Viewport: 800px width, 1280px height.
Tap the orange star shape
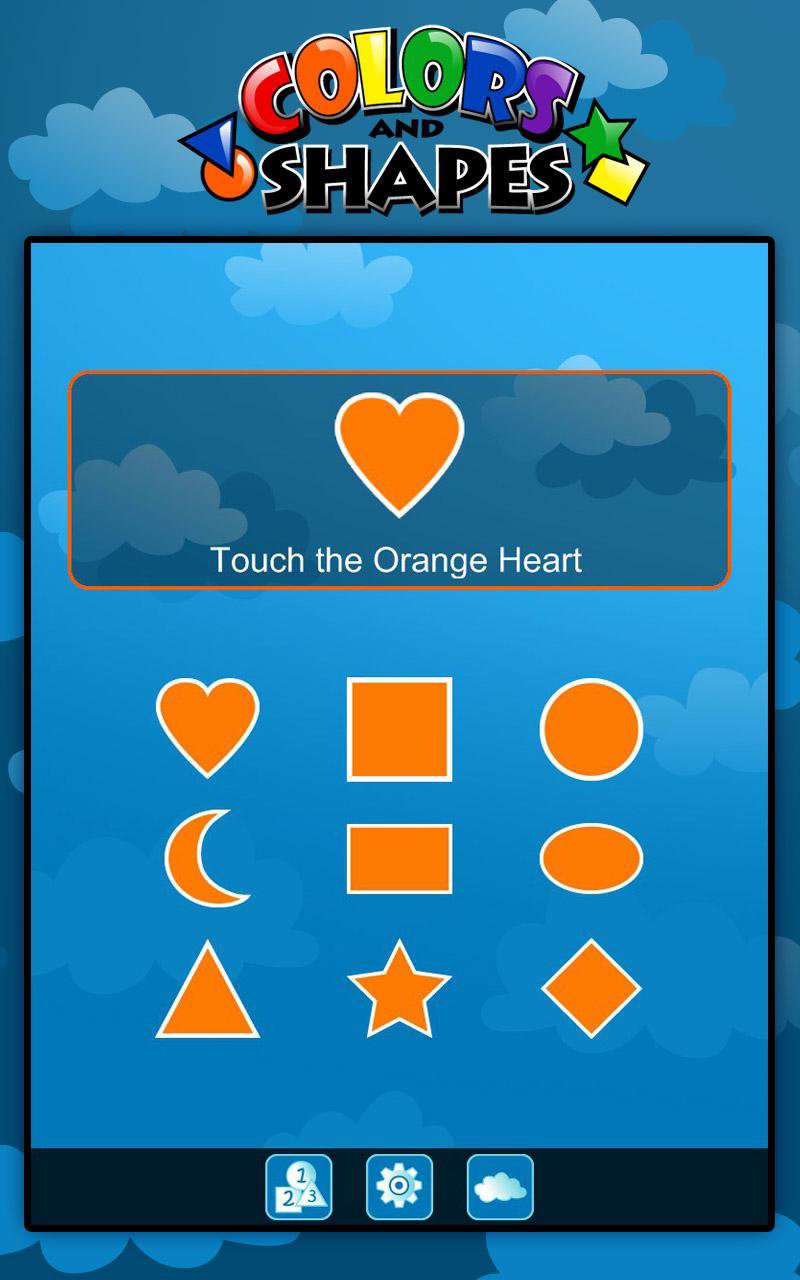tap(400, 990)
